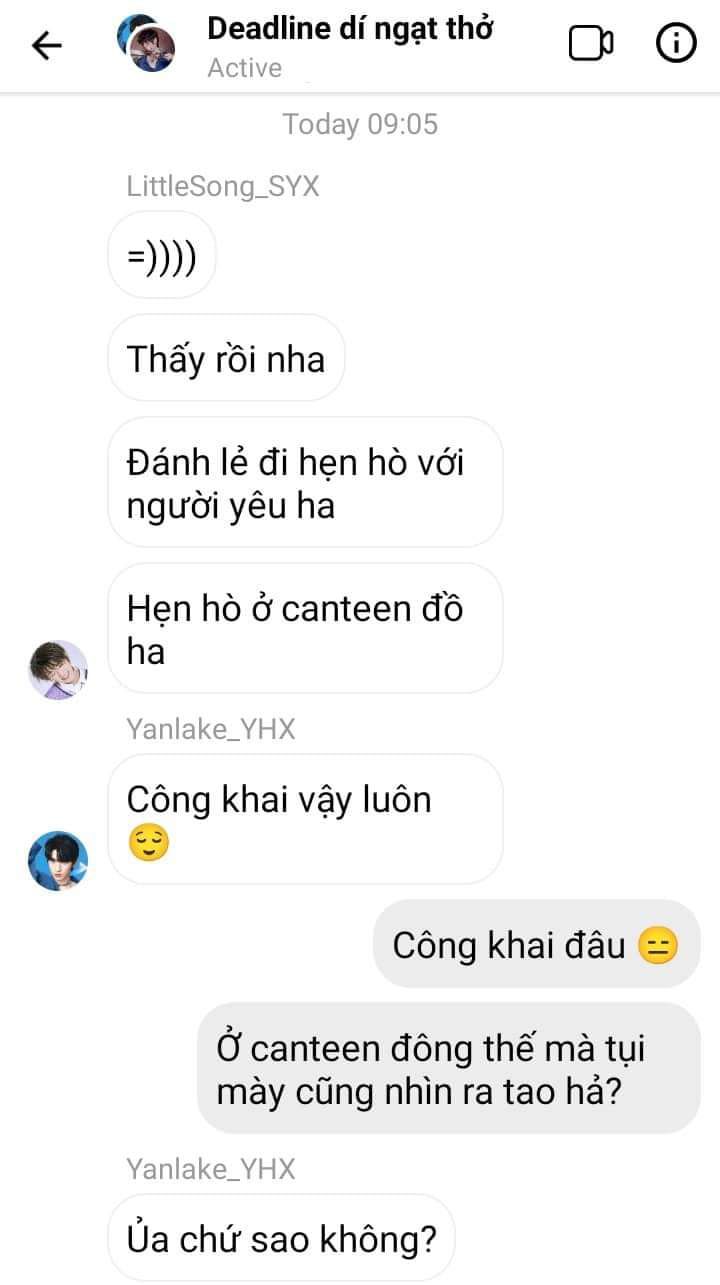The width and height of the screenshot is (720, 1285).
Task: Tap Yanlake_YHX's avatar beside Công khai vậy luôn
Action: pos(58,861)
